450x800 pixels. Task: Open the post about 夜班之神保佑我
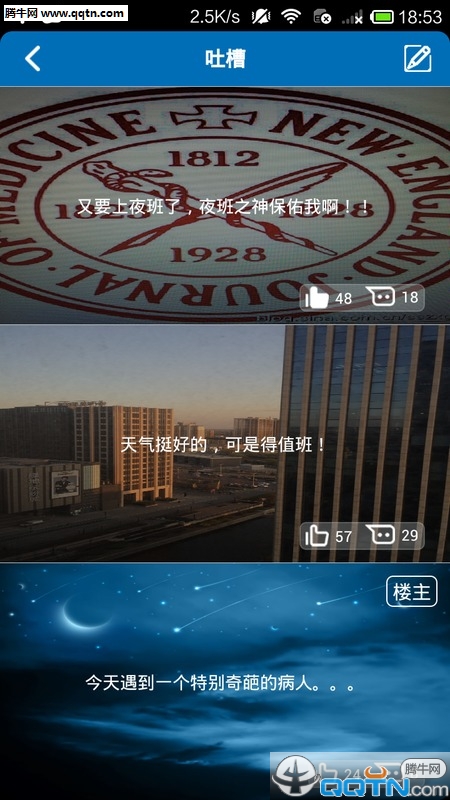tap(223, 207)
